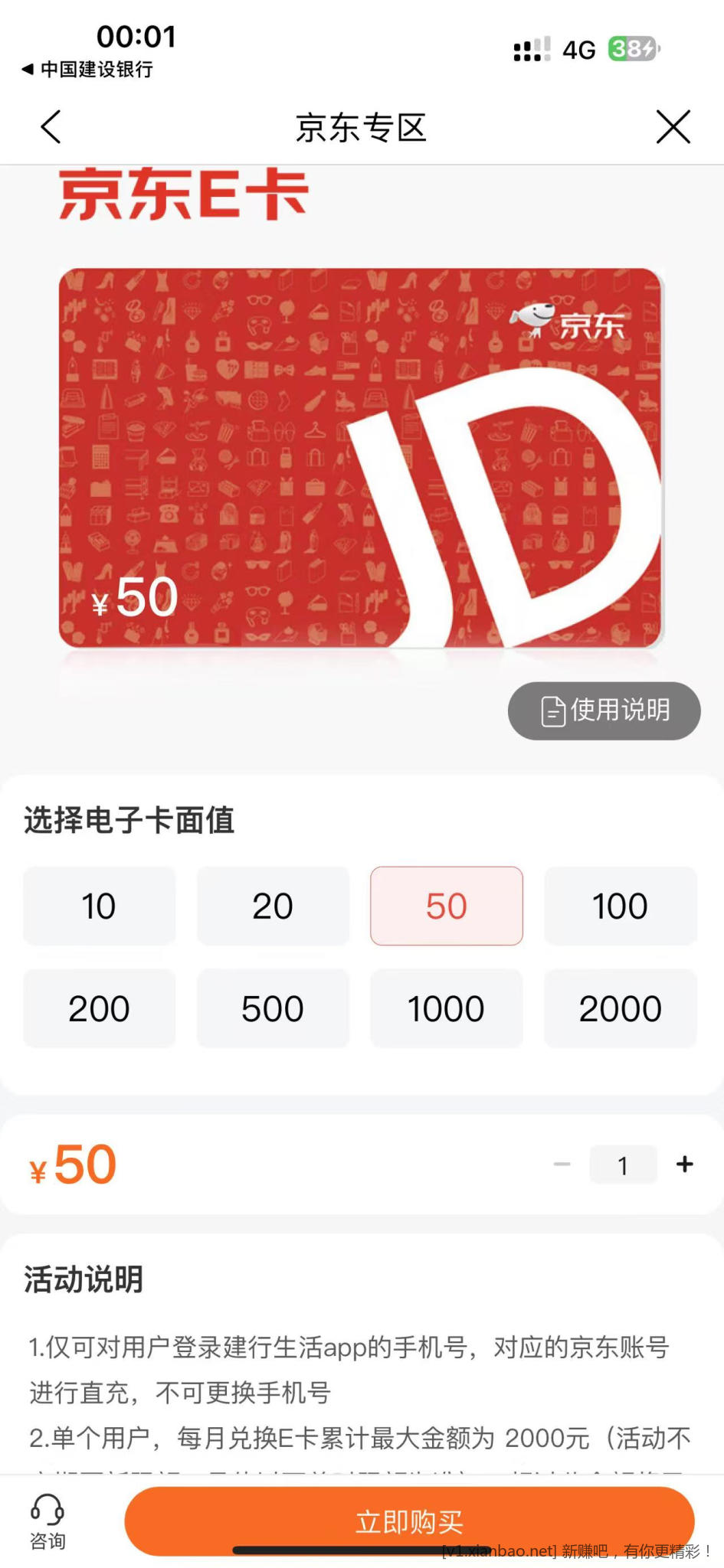Select the 50 card value
Screen dimensions: 724x1568
pyautogui.click(x=447, y=906)
